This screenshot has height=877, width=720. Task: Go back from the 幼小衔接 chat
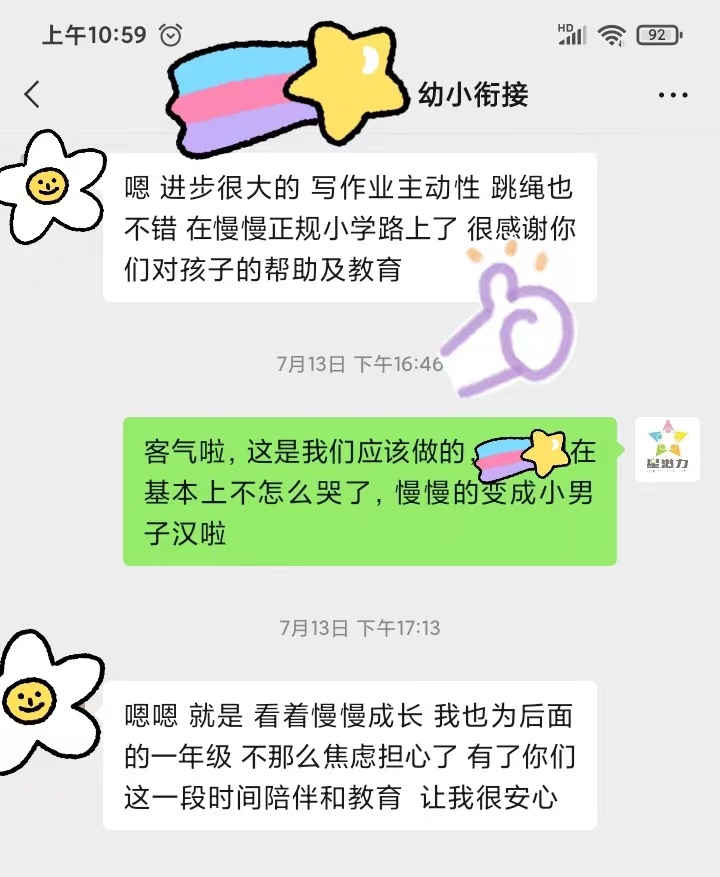(32, 95)
